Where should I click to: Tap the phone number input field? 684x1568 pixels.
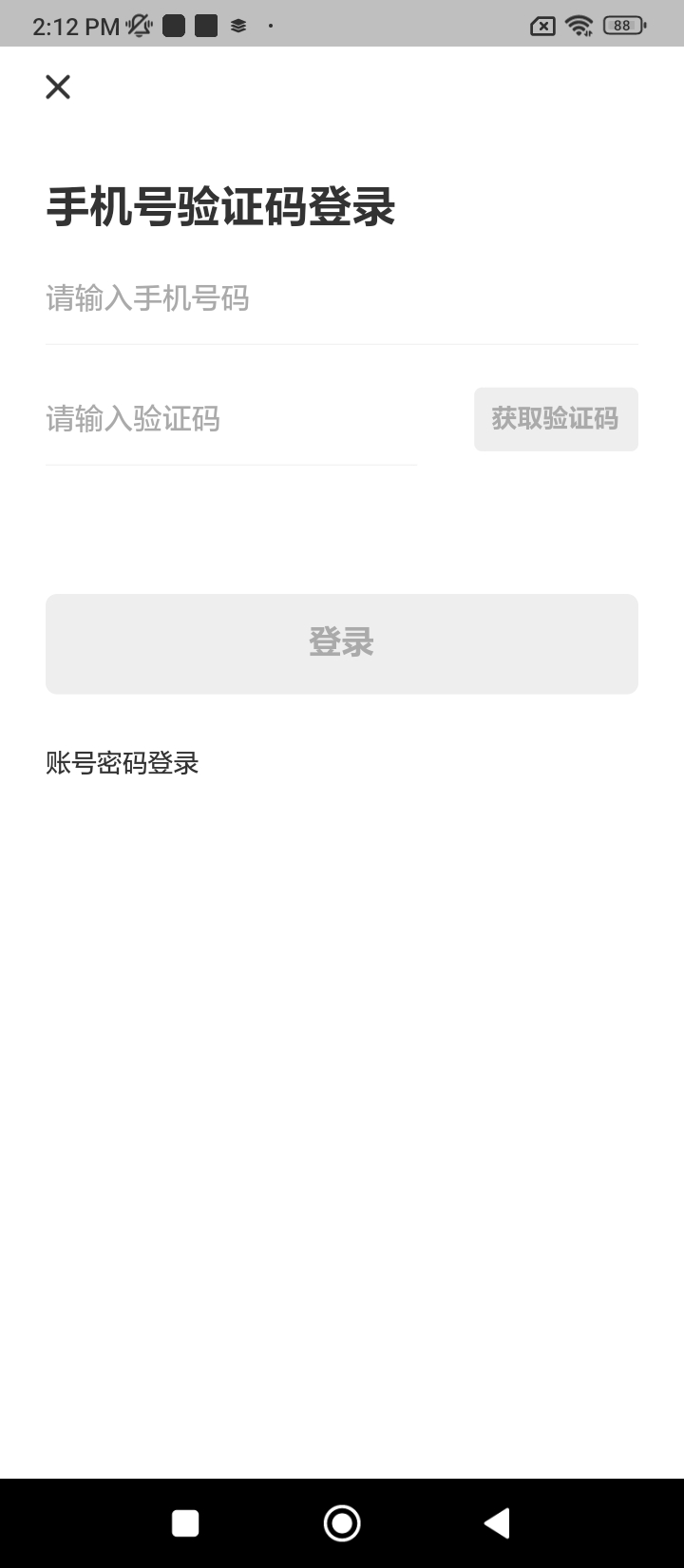click(x=340, y=299)
